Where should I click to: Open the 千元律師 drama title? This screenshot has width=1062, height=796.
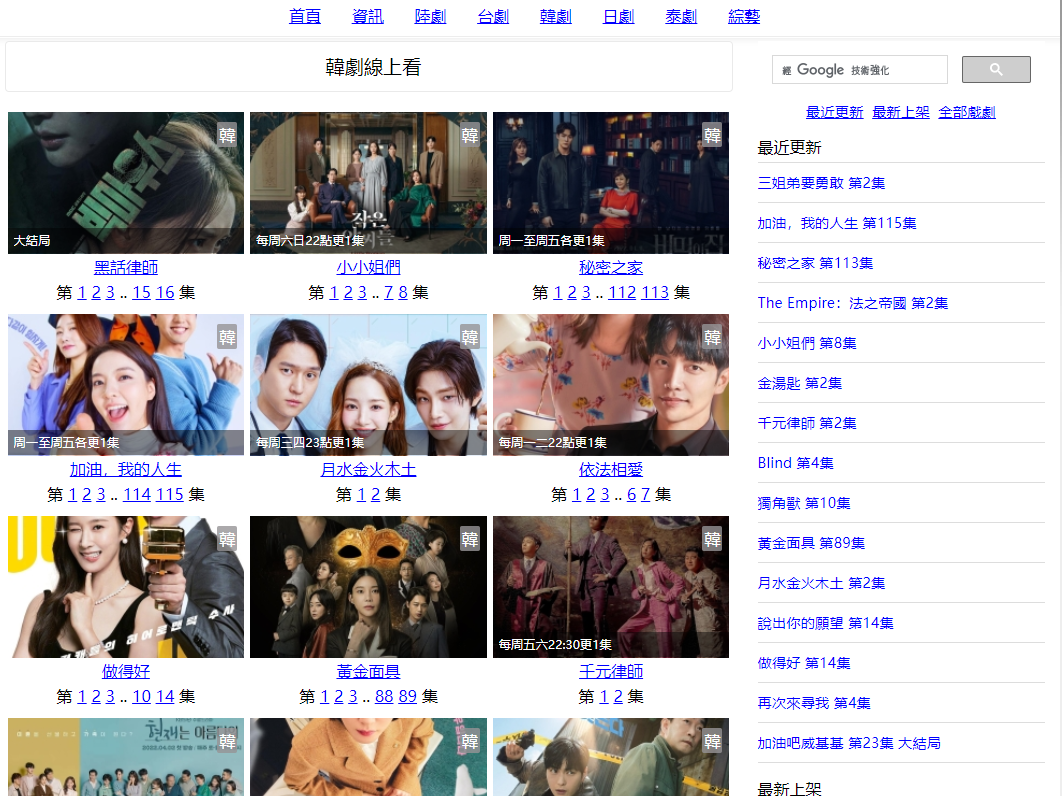point(611,671)
